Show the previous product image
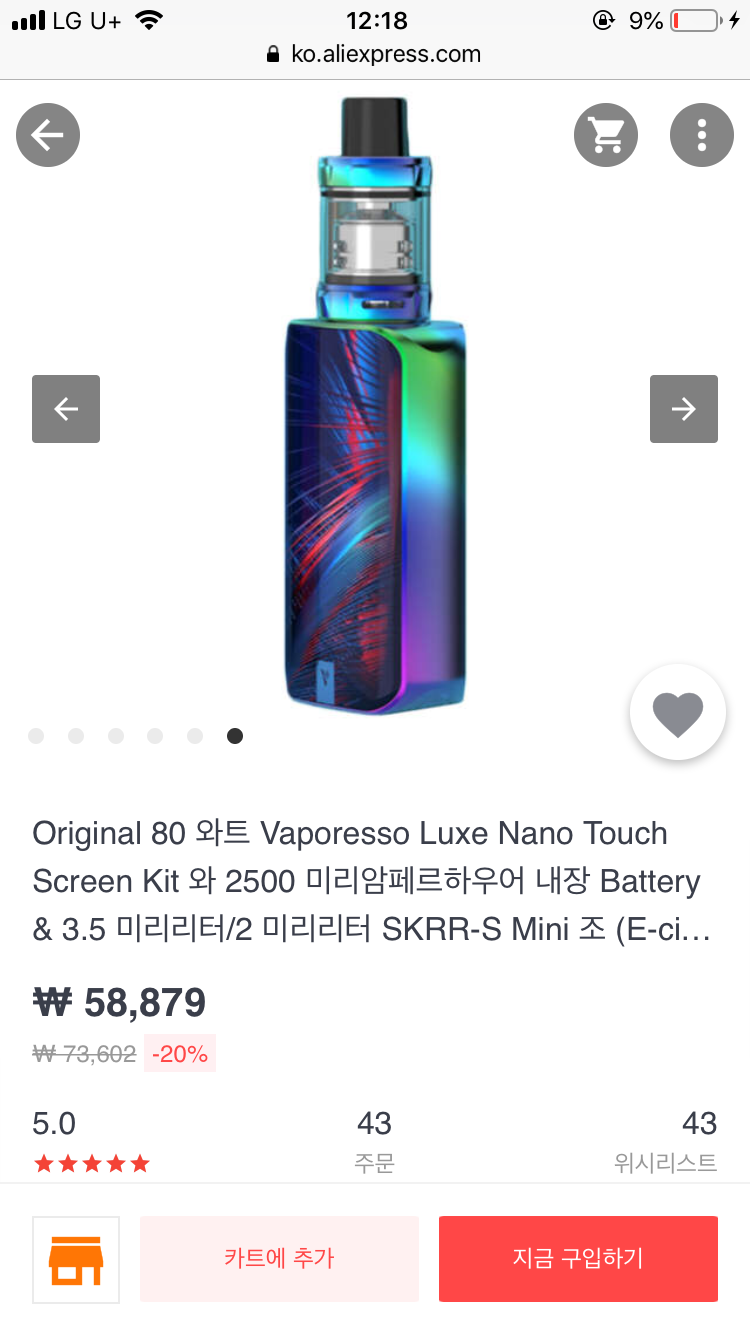 pyautogui.click(x=66, y=409)
